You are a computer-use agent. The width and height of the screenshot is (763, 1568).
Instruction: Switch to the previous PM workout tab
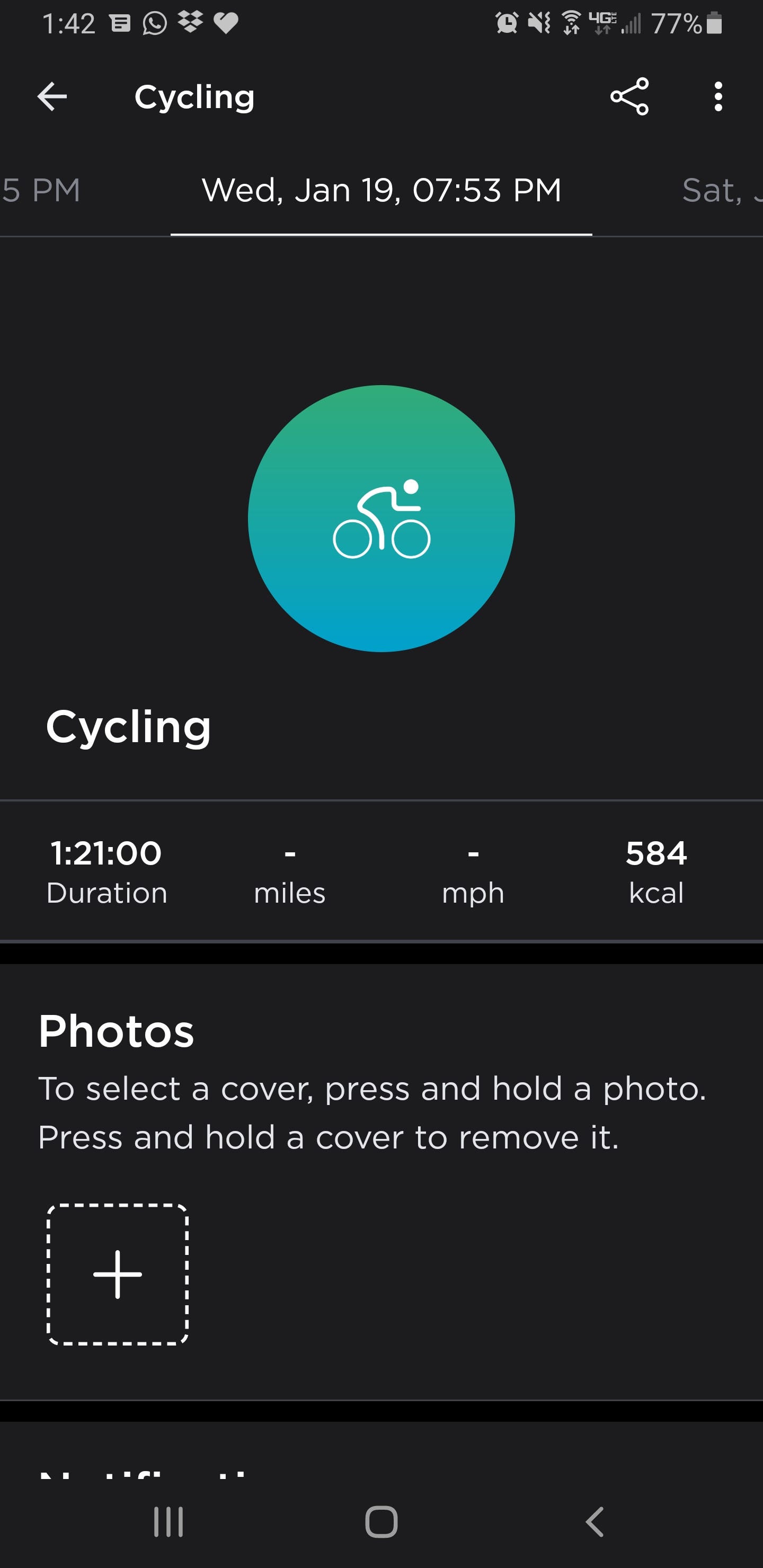(x=40, y=191)
